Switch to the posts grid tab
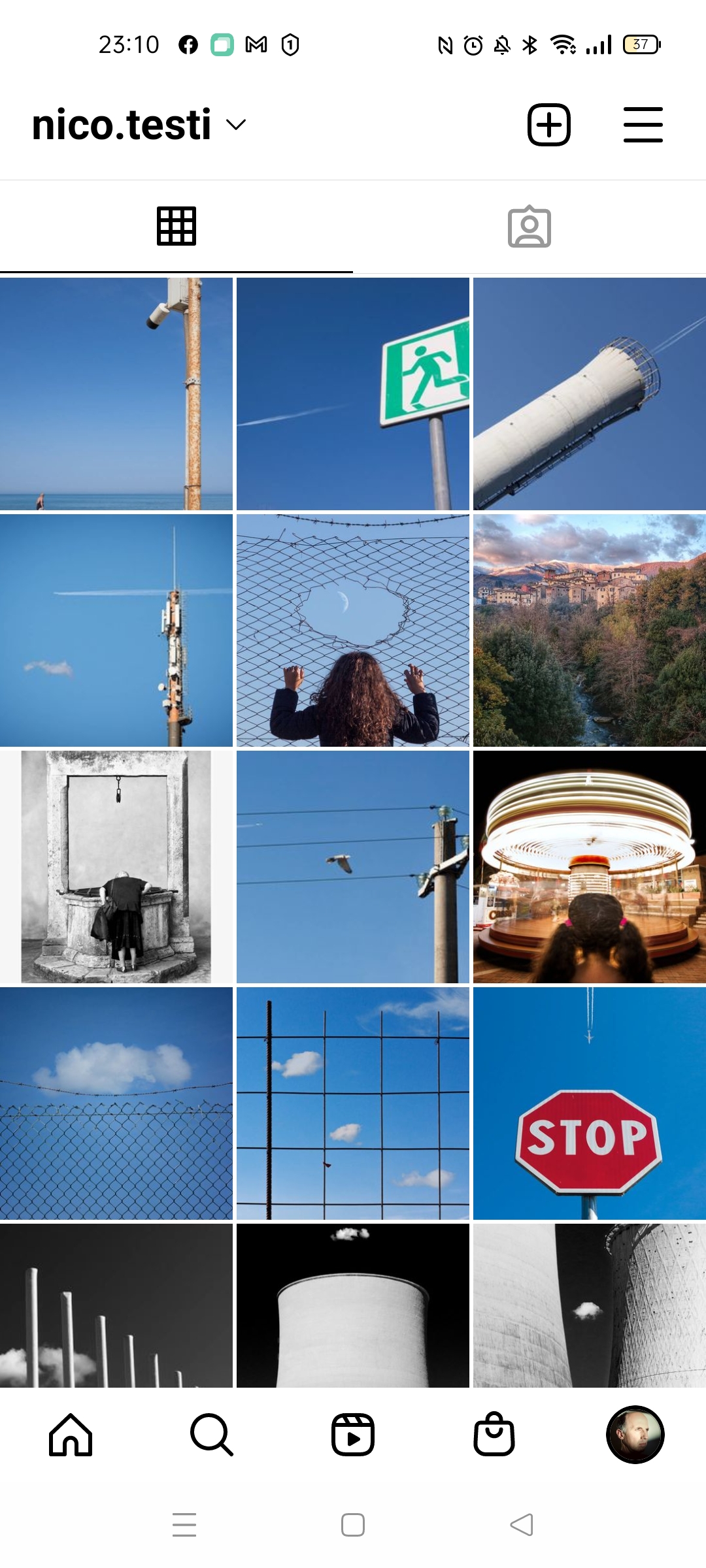The width and height of the screenshot is (706, 1568). tap(176, 227)
